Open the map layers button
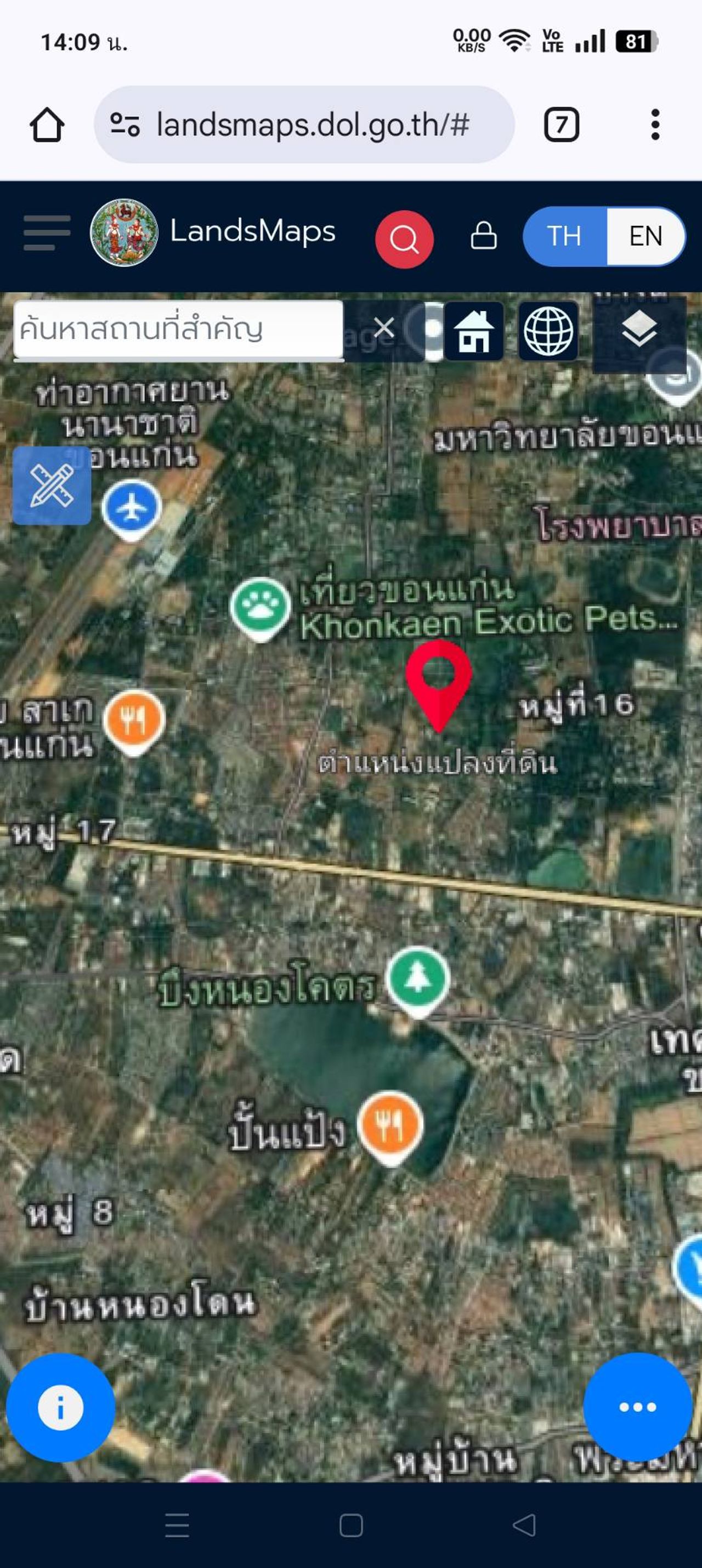Screen dimensions: 702x1568 coord(639,330)
